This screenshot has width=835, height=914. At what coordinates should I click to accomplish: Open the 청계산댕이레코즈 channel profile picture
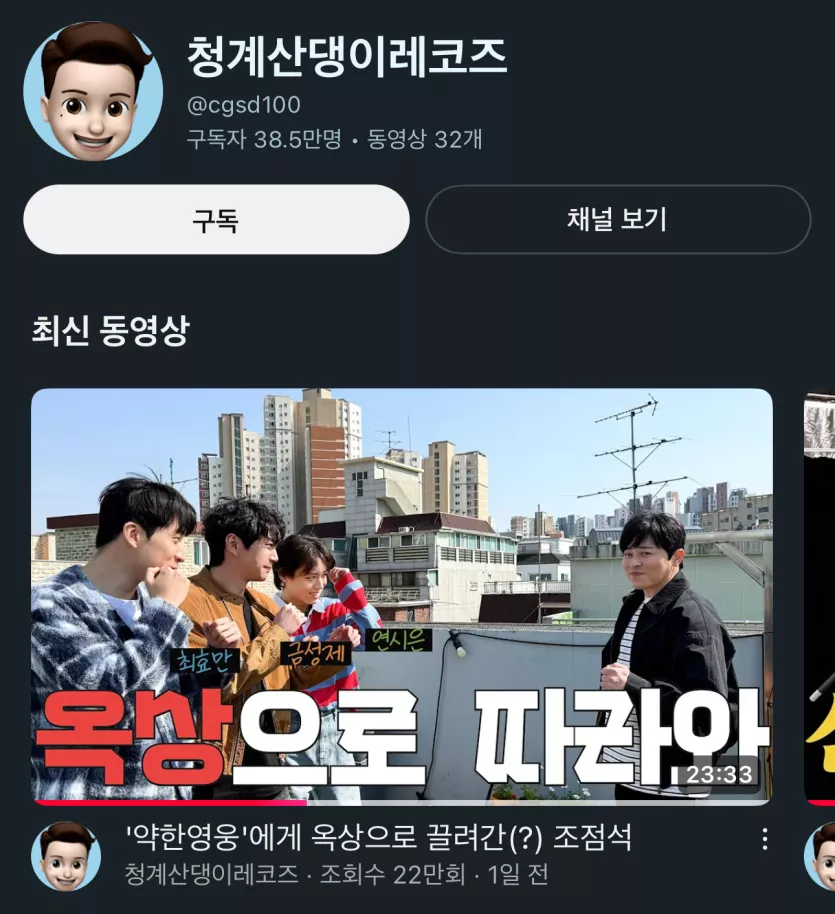(93, 92)
